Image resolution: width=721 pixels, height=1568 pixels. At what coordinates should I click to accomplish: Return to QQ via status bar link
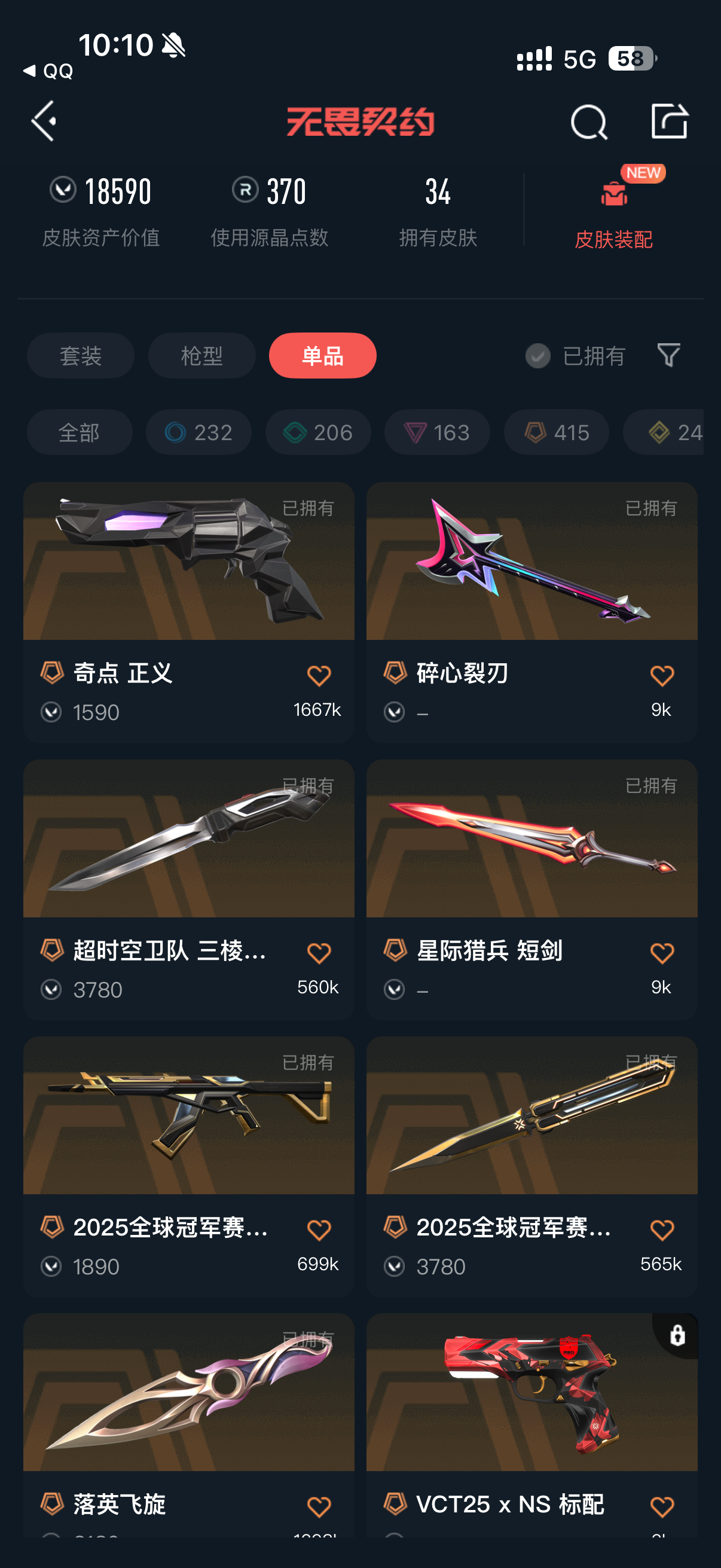click(x=48, y=71)
